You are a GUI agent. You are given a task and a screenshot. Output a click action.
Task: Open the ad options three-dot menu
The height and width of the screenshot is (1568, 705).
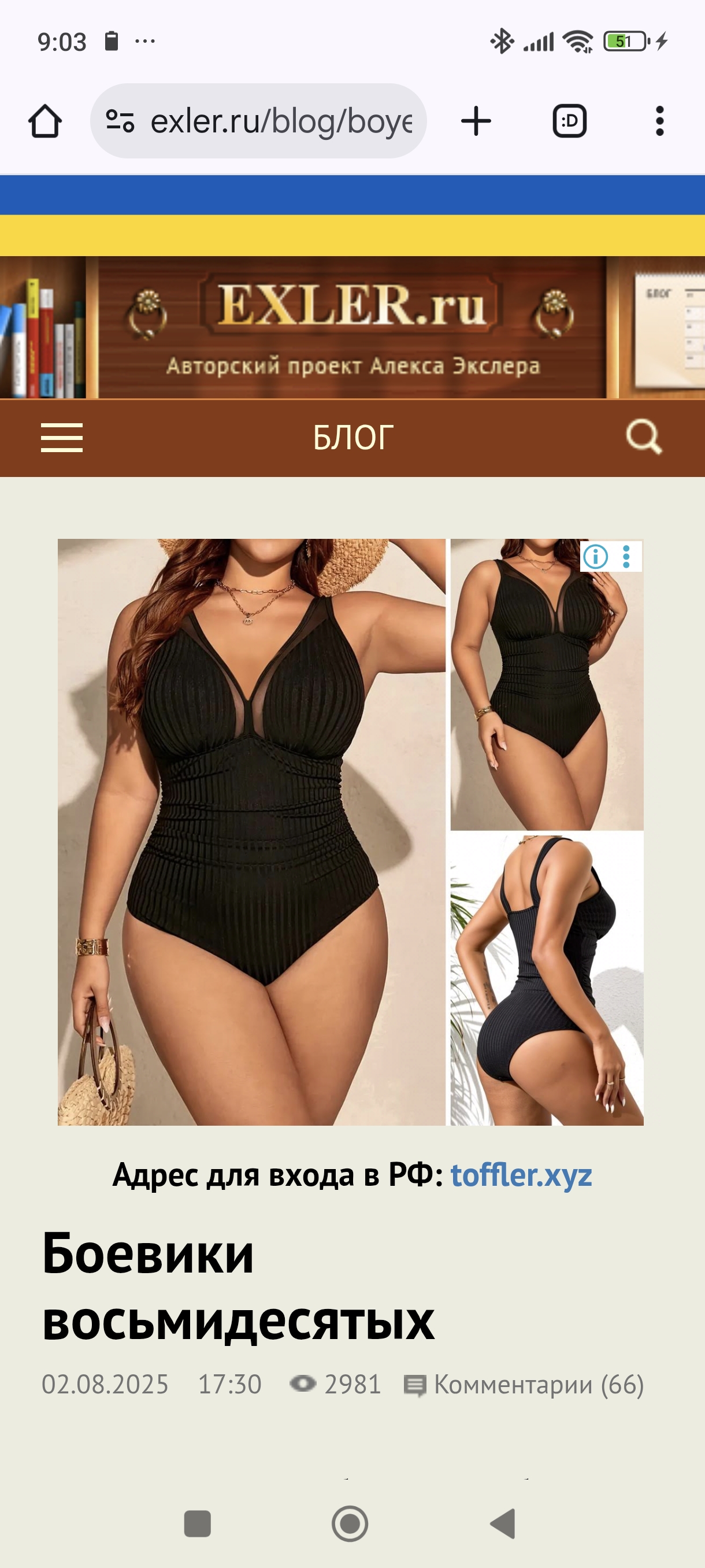click(x=626, y=556)
